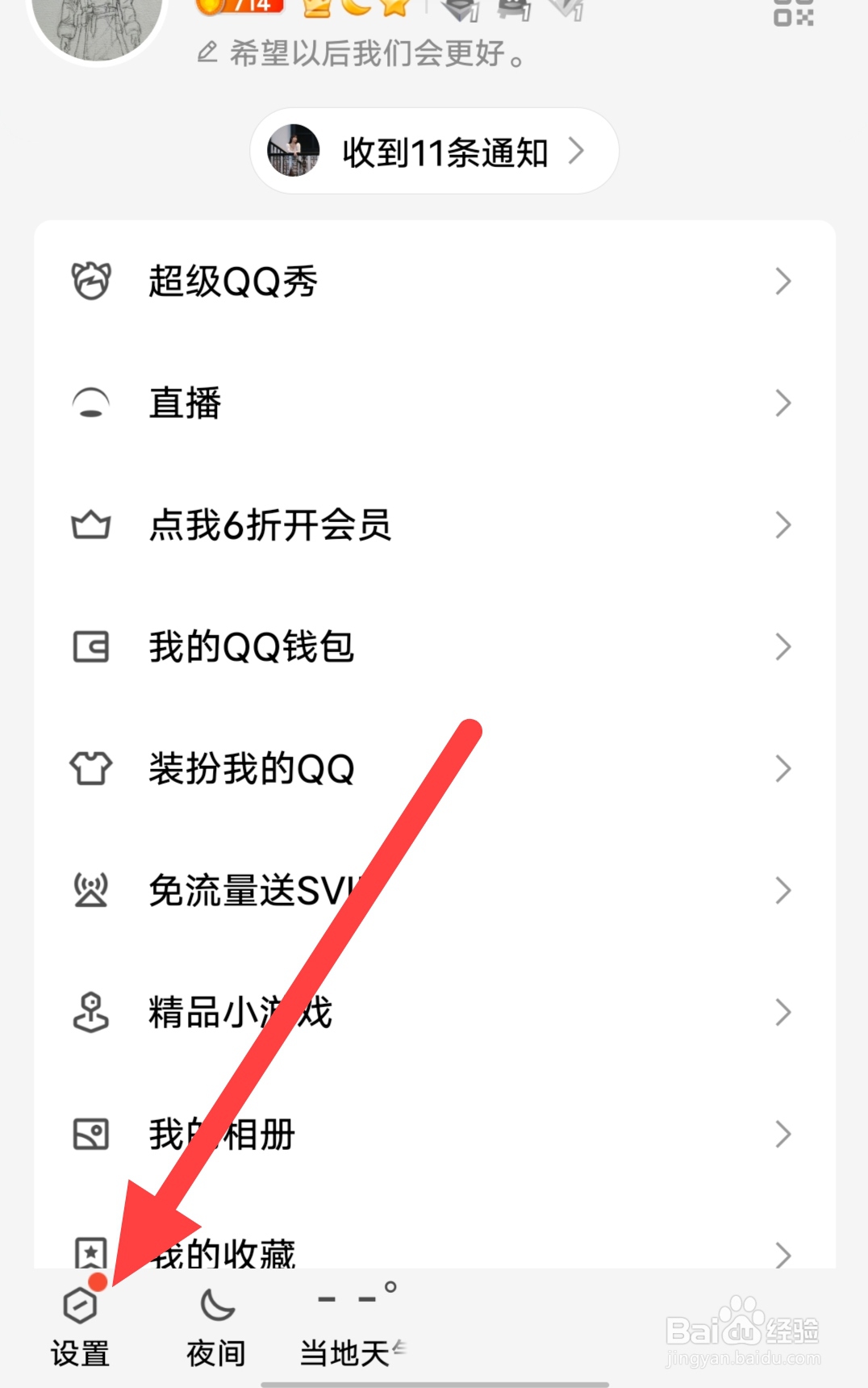
Task: Expand the 我的相册 row chevron
Action: (782, 1135)
